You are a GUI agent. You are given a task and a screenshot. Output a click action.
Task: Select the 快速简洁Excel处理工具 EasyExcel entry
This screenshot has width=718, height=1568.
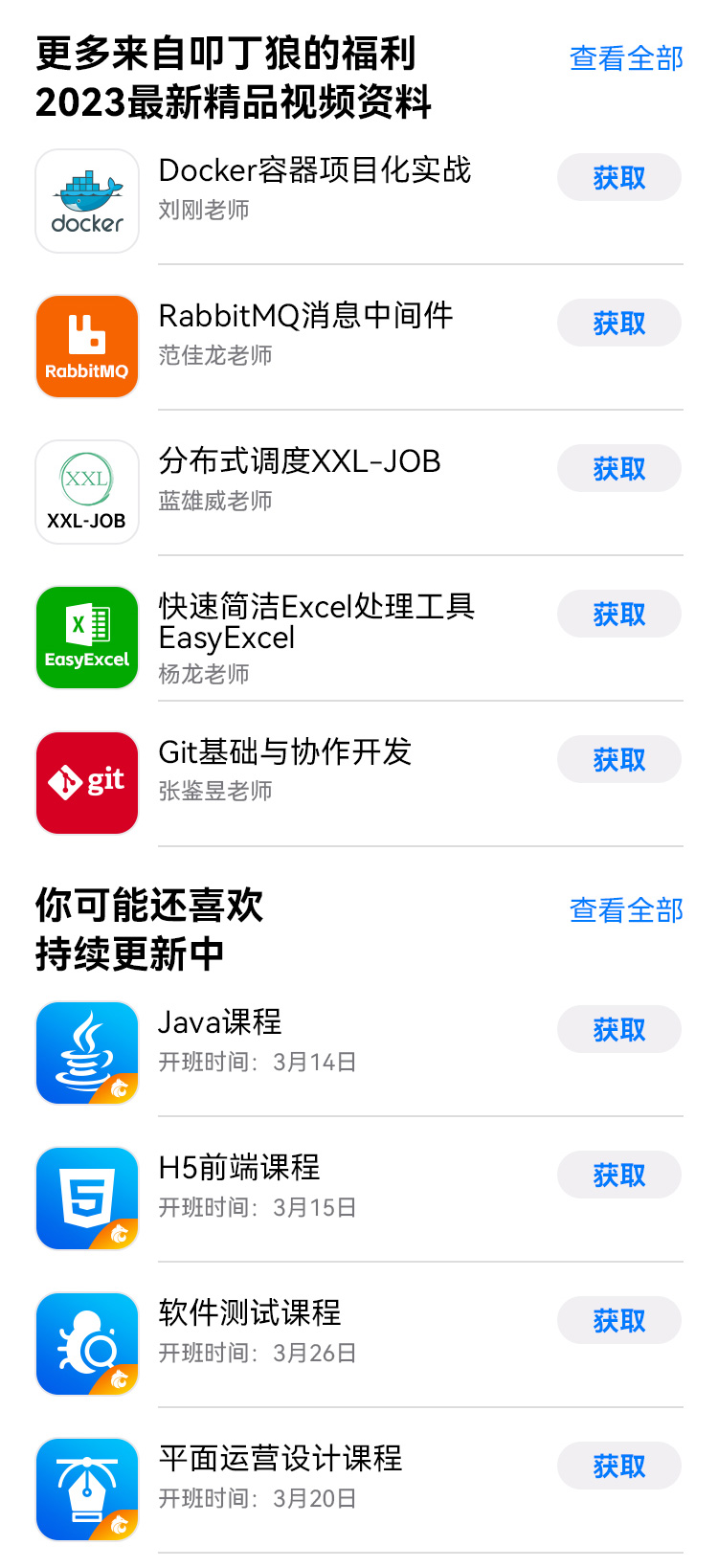click(x=359, y=638)
